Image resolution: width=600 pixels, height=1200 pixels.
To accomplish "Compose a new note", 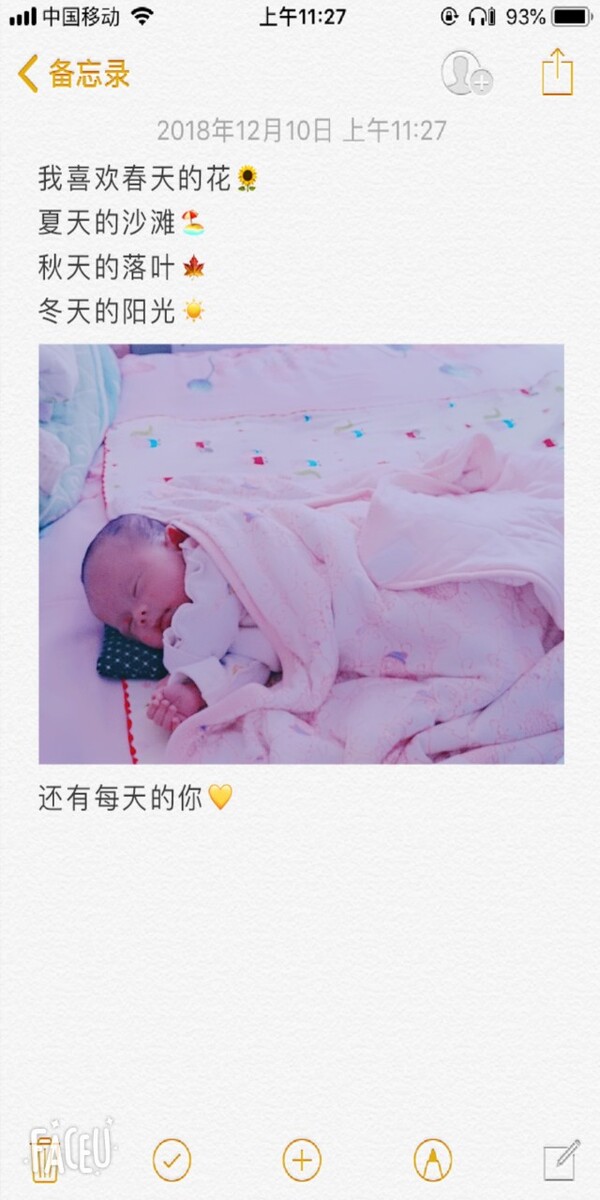I will click(561, 1160).
